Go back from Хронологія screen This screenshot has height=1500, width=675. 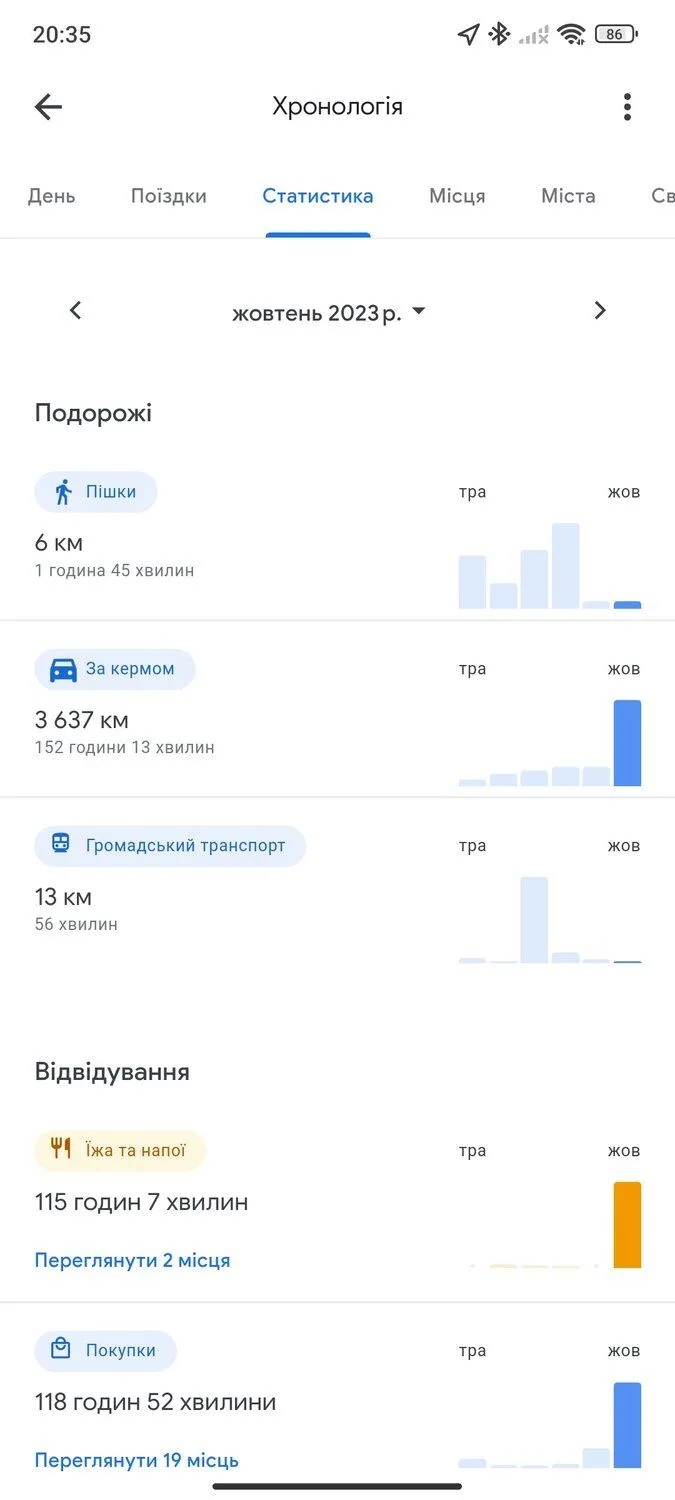click(x=48, y=107)
